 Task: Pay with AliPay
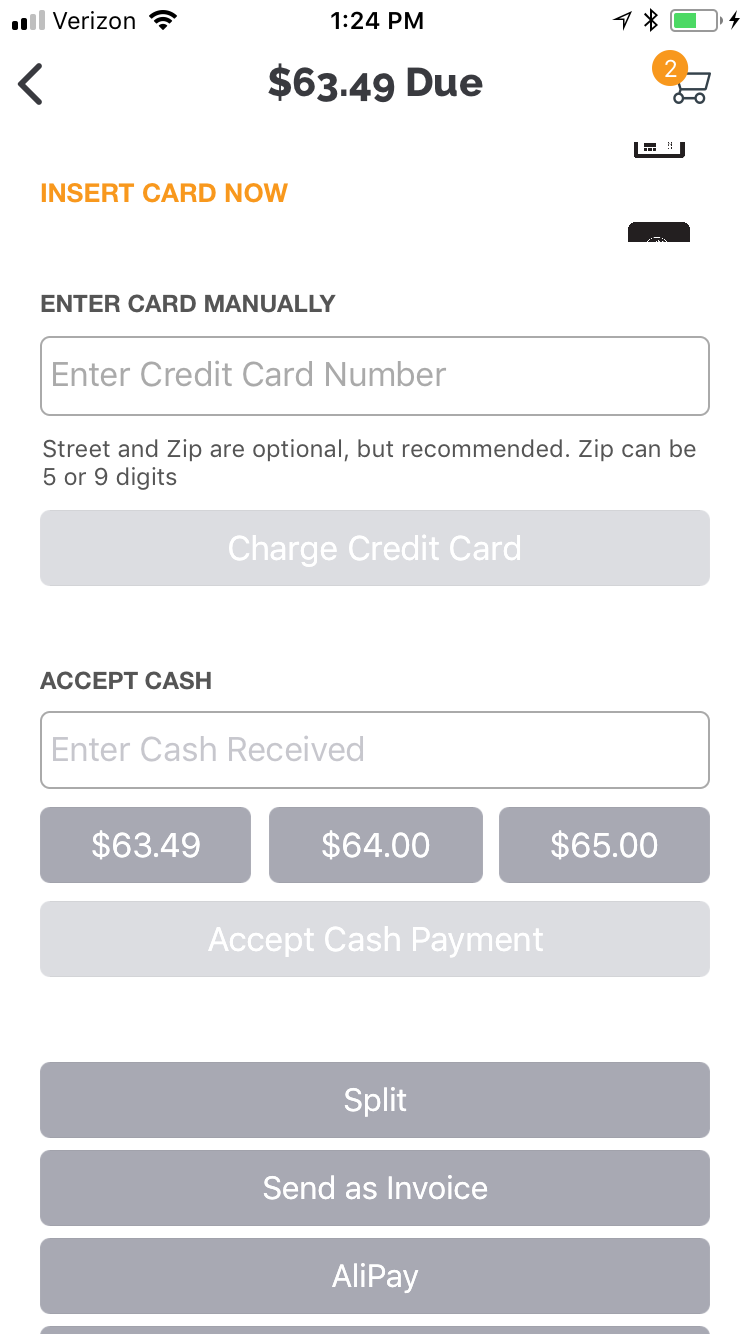coord(375,1276)
